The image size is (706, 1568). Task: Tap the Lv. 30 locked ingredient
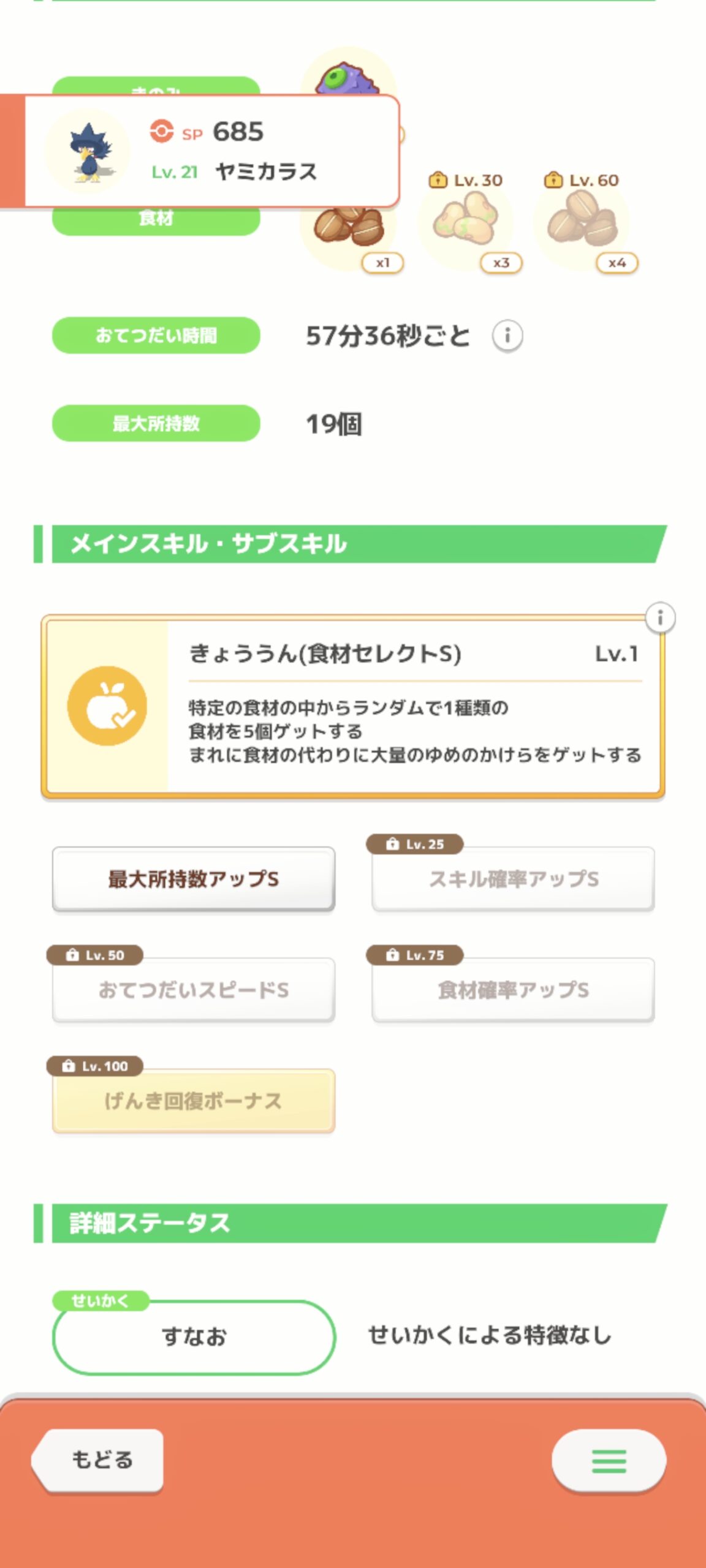point(467,222)
